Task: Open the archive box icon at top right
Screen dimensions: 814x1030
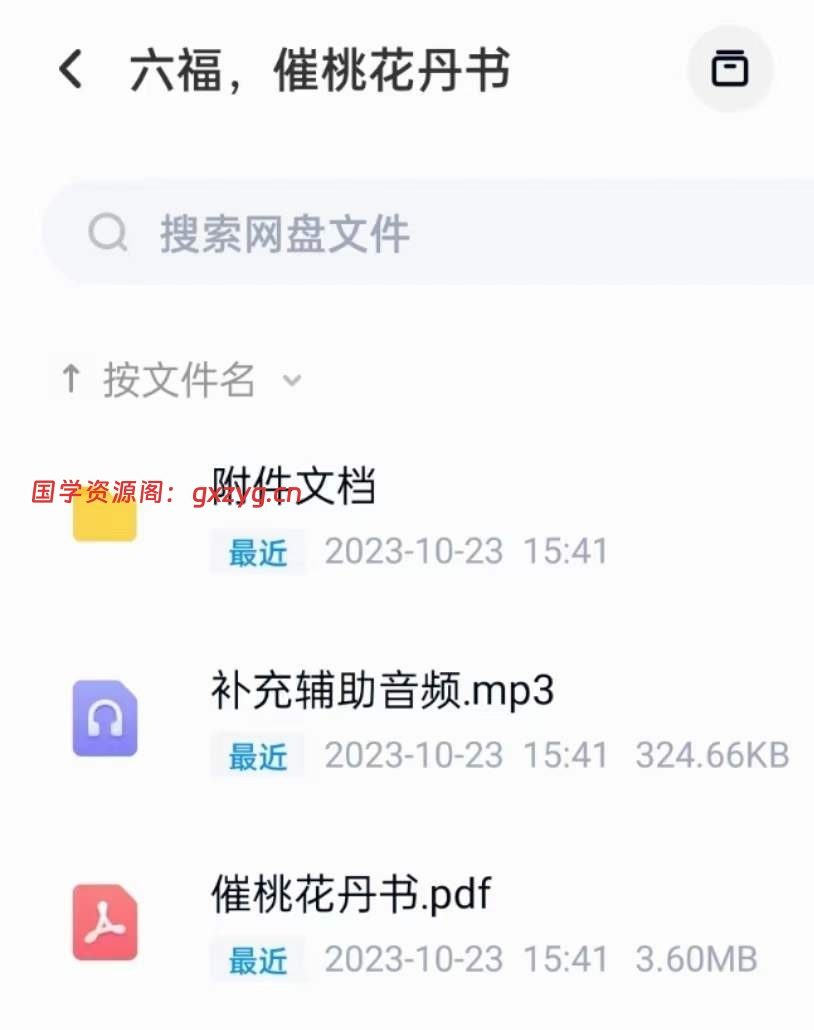Action: [x=730, y=69]
